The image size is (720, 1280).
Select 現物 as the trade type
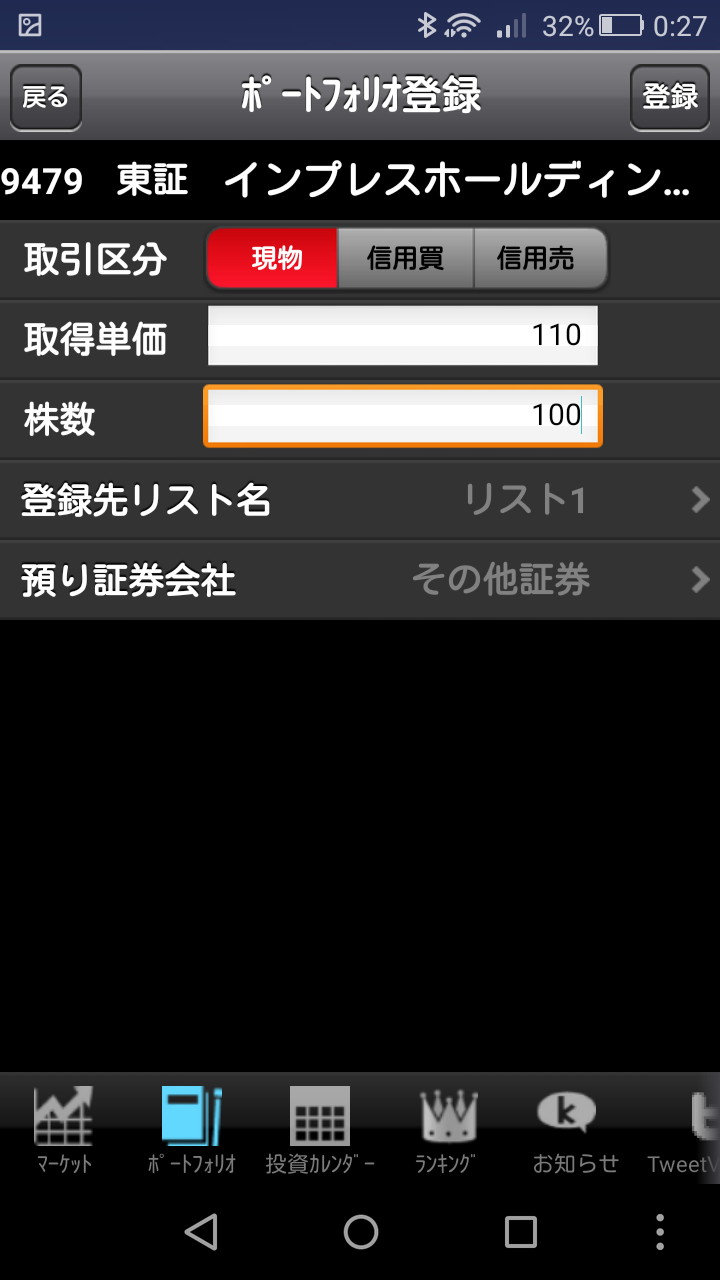[275, 259]
